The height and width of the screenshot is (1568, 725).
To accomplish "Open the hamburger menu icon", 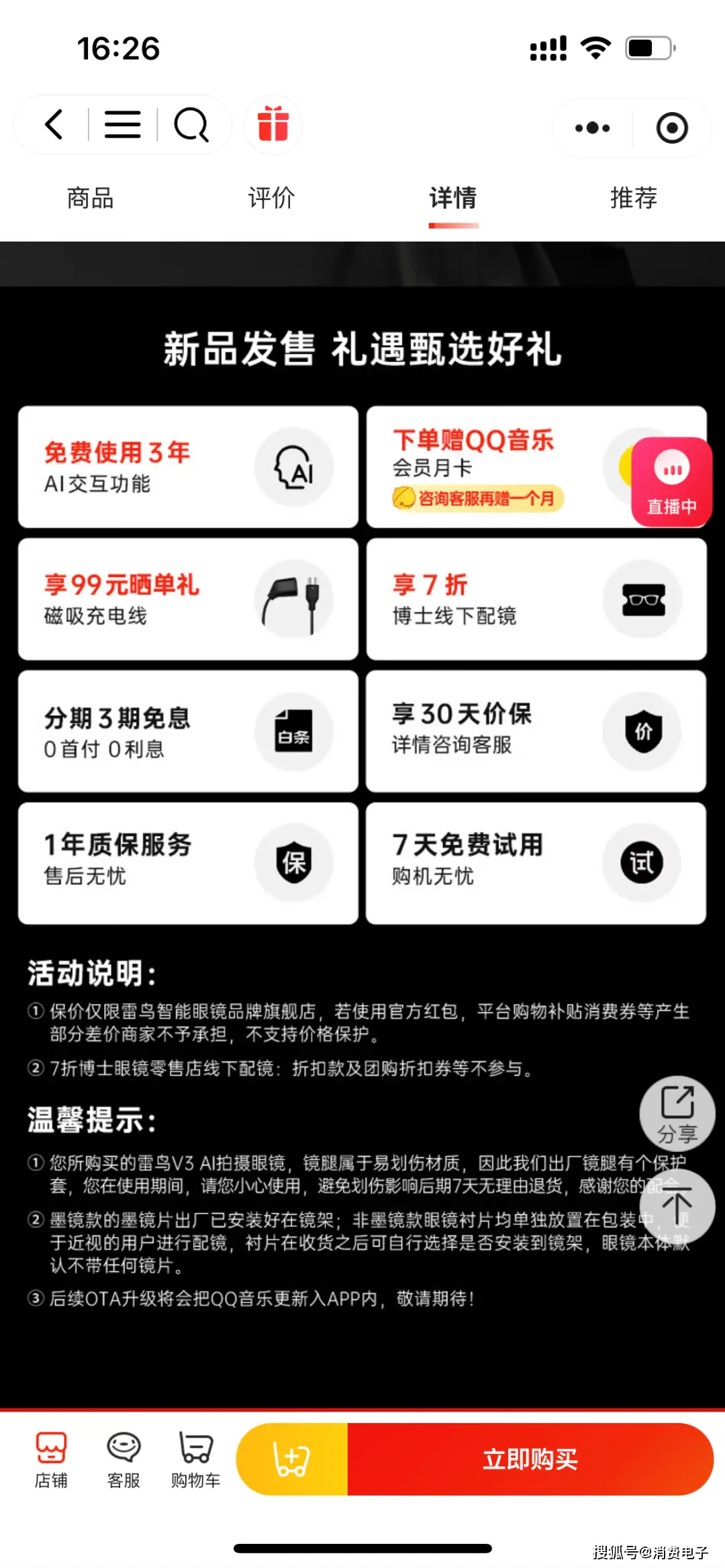I will [x=123, y=125].
